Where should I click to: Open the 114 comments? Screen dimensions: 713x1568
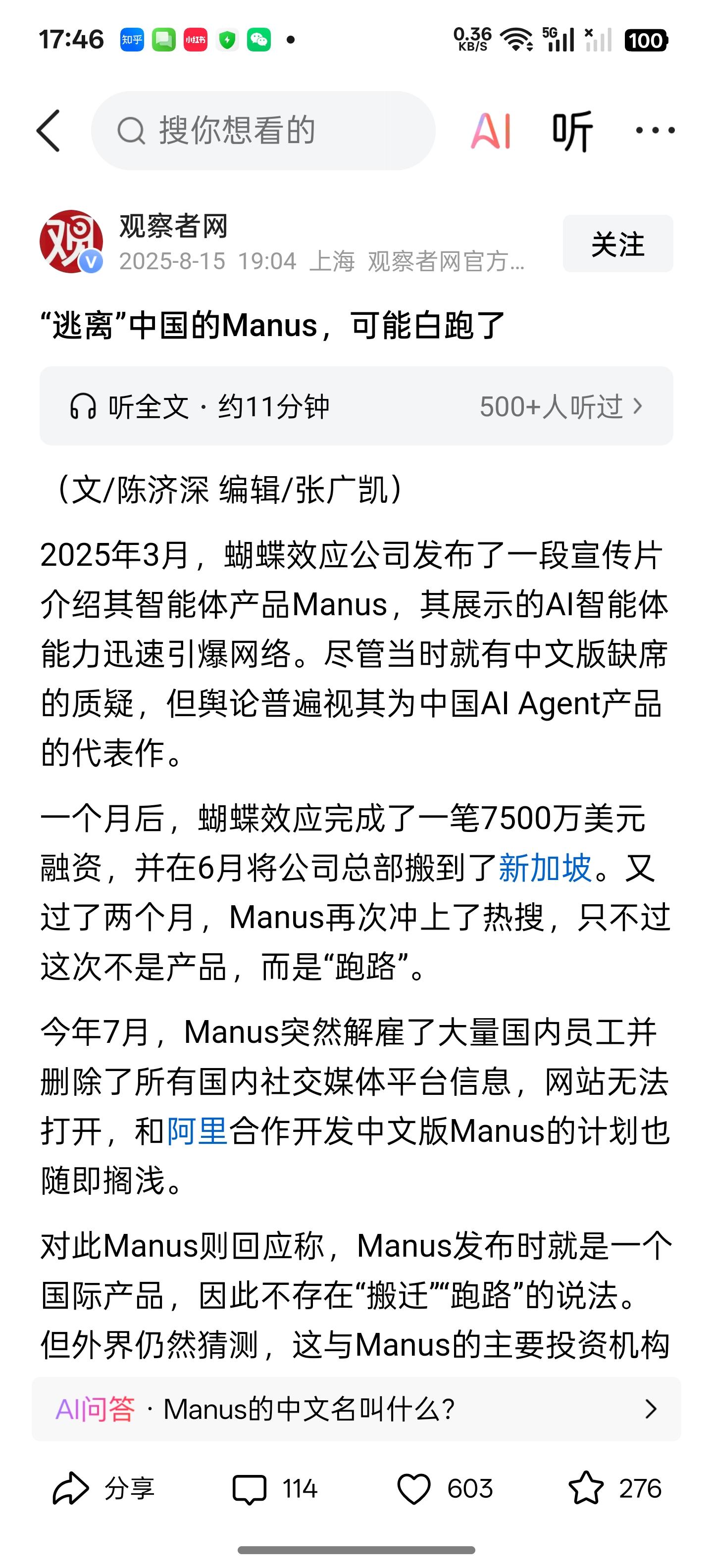(x=275, y=1489)
